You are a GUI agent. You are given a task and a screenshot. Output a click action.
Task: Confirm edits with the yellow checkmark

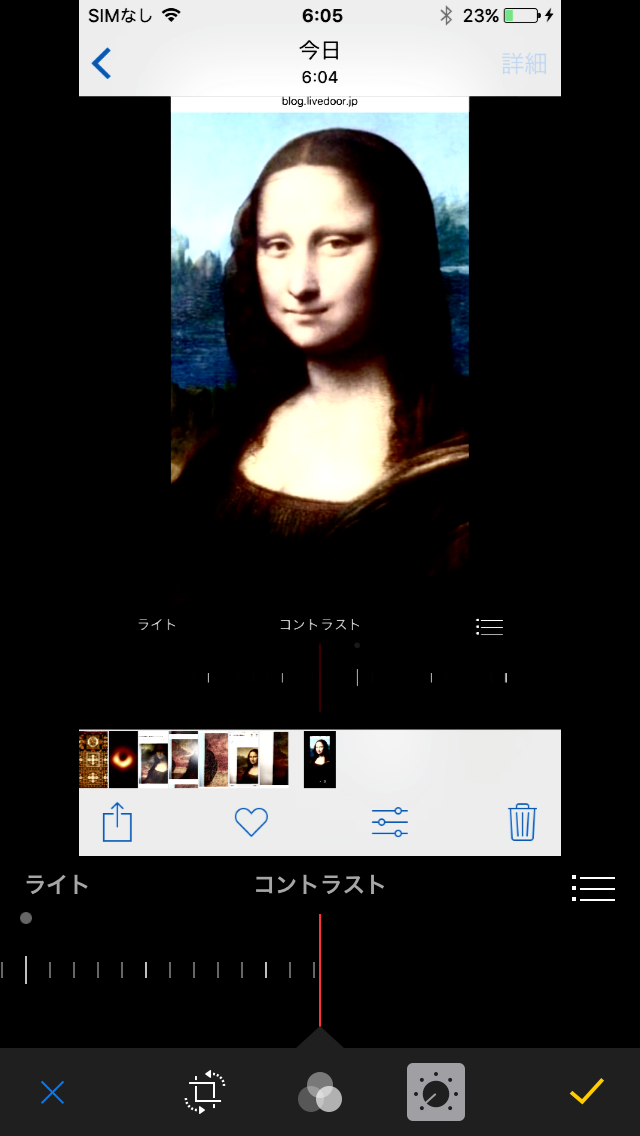tap(587, 1091)
